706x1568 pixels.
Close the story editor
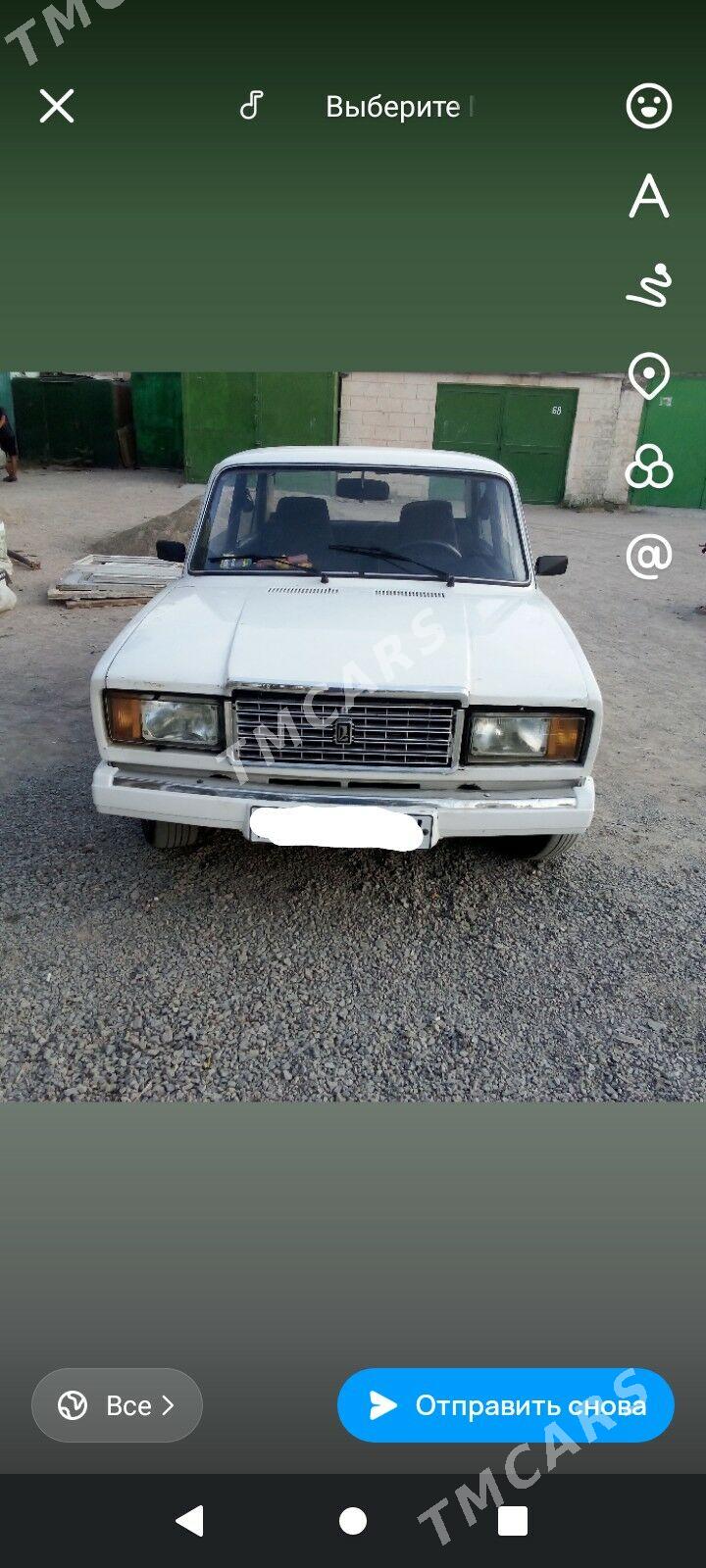tap(57, 106)
